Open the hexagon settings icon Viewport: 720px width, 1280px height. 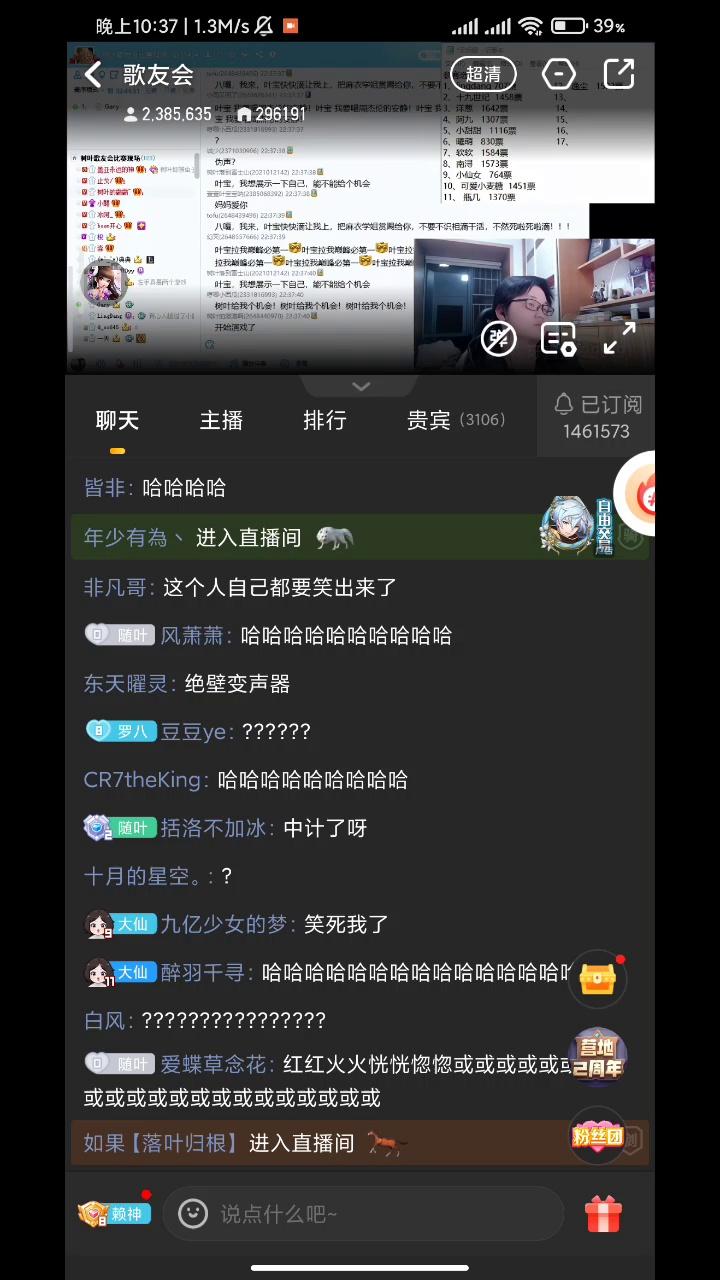point(559,73)
